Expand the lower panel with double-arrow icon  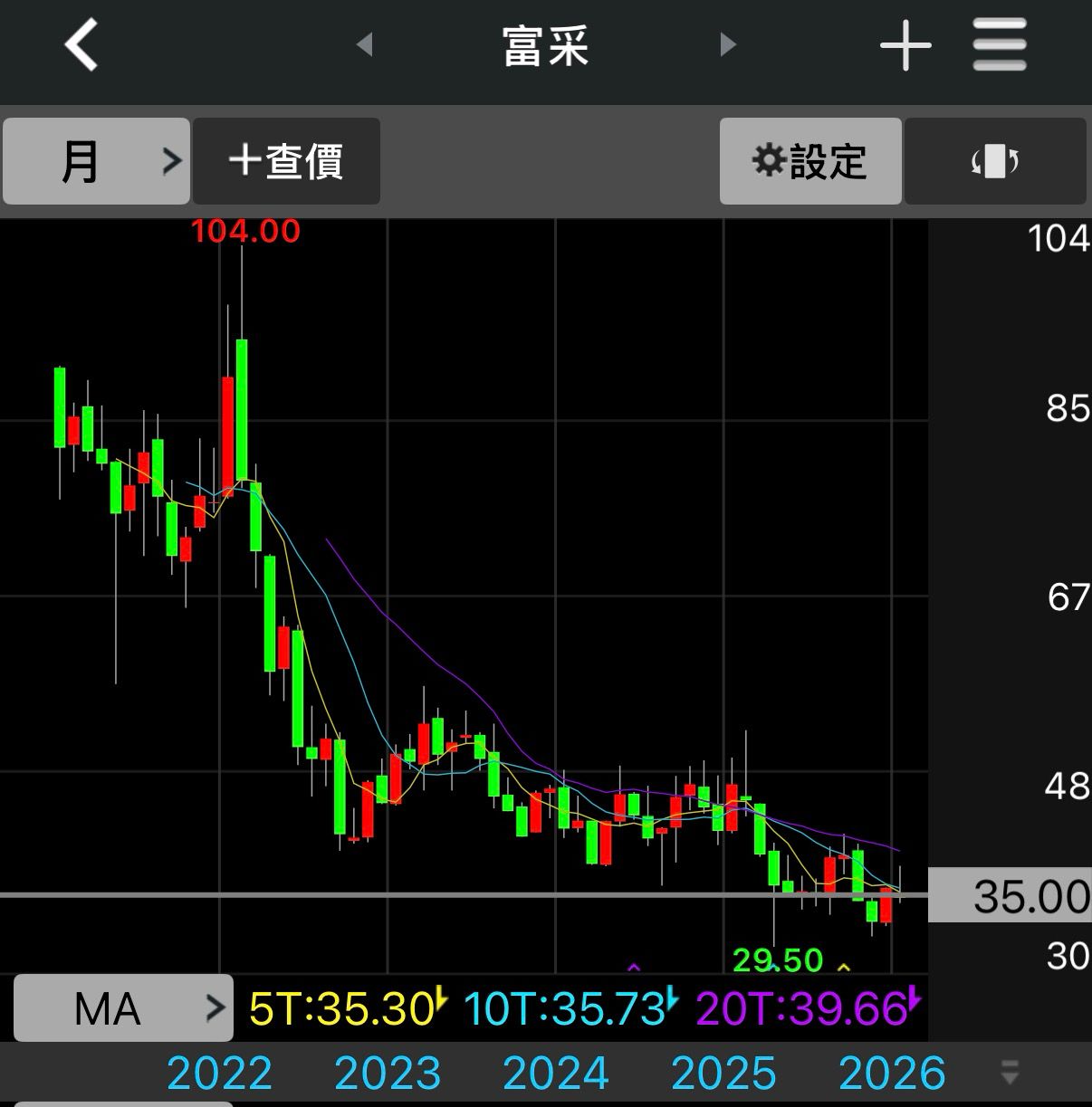[x=1010, y=1073]
